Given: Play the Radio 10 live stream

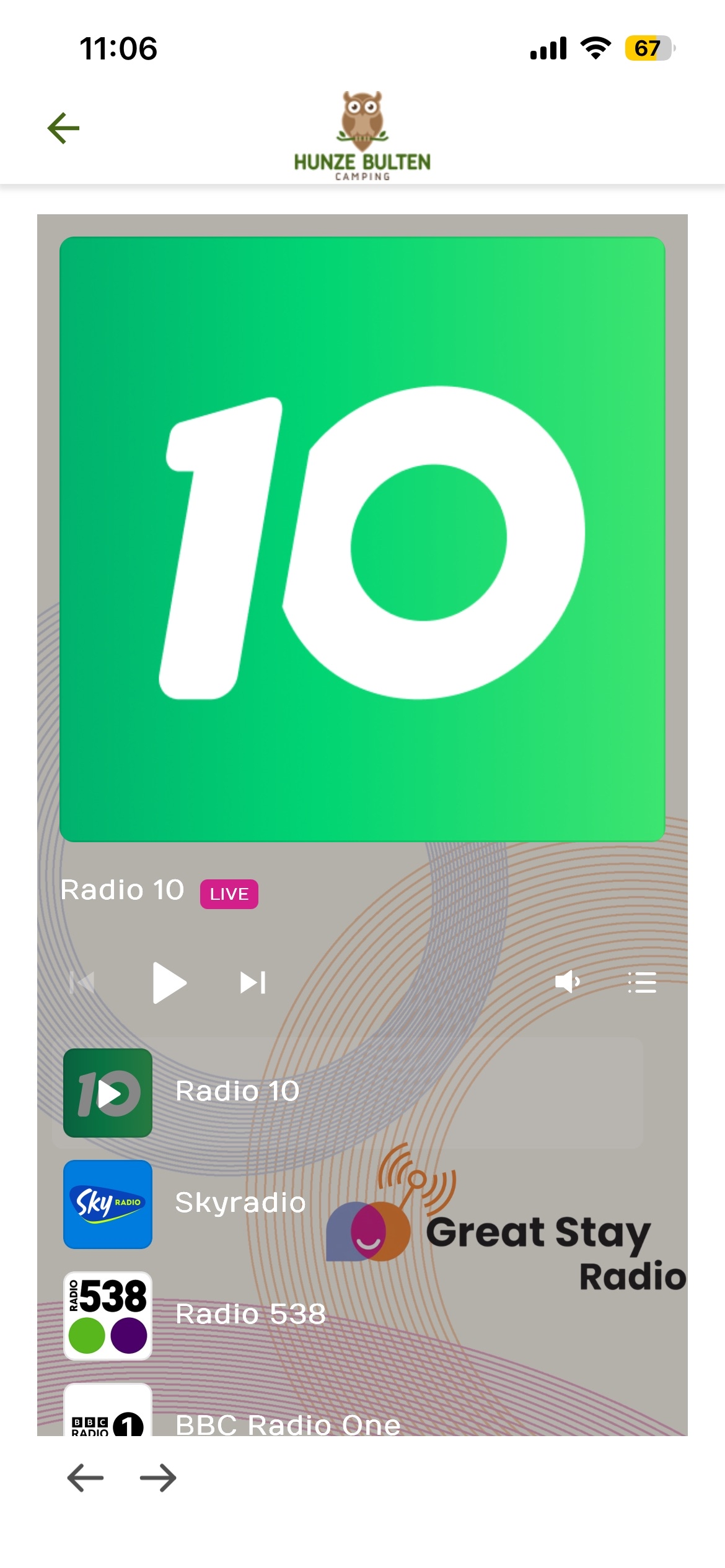Looking at the screenshot, I should (x=169, y=982).
